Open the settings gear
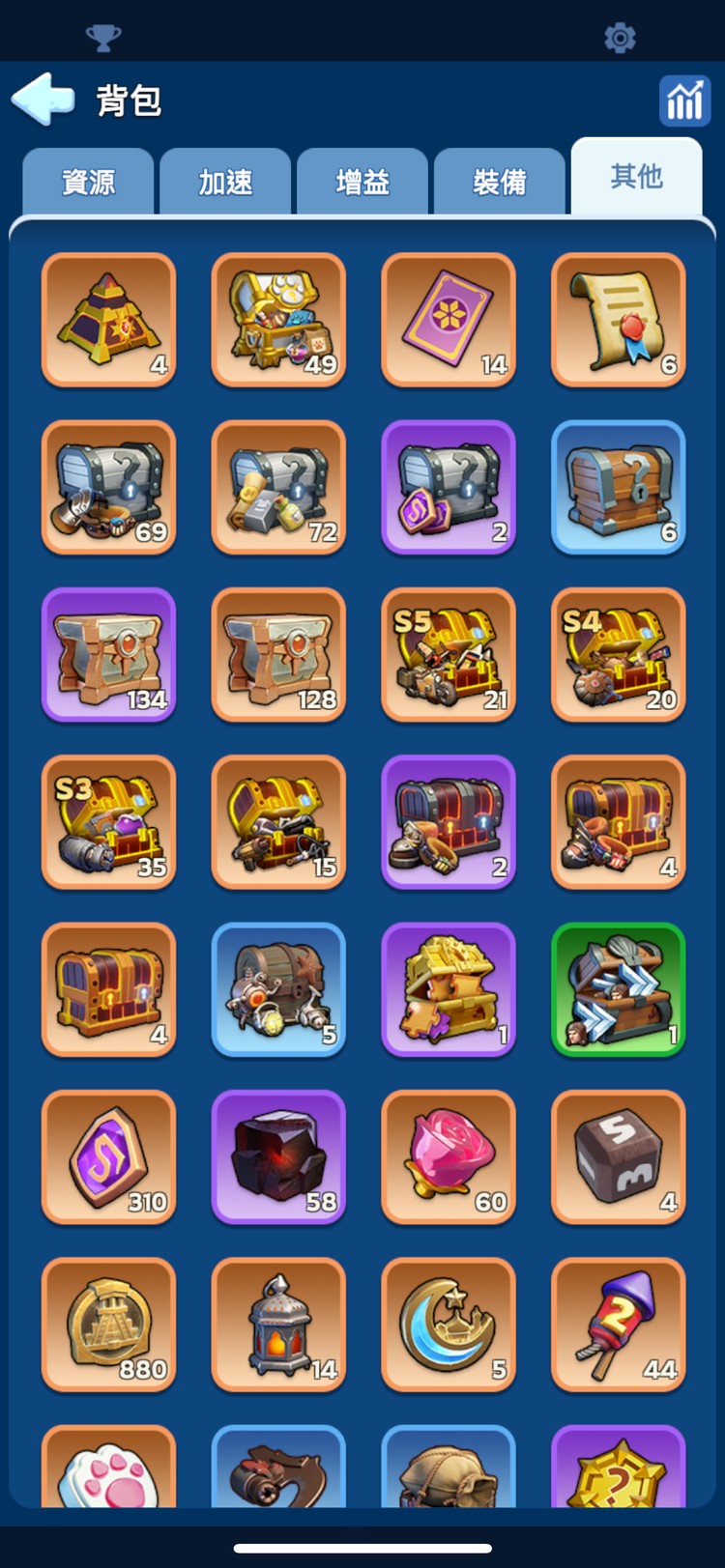Viewport: 725px width, 1568px height. pyautogui.click(x=620, y=38)
